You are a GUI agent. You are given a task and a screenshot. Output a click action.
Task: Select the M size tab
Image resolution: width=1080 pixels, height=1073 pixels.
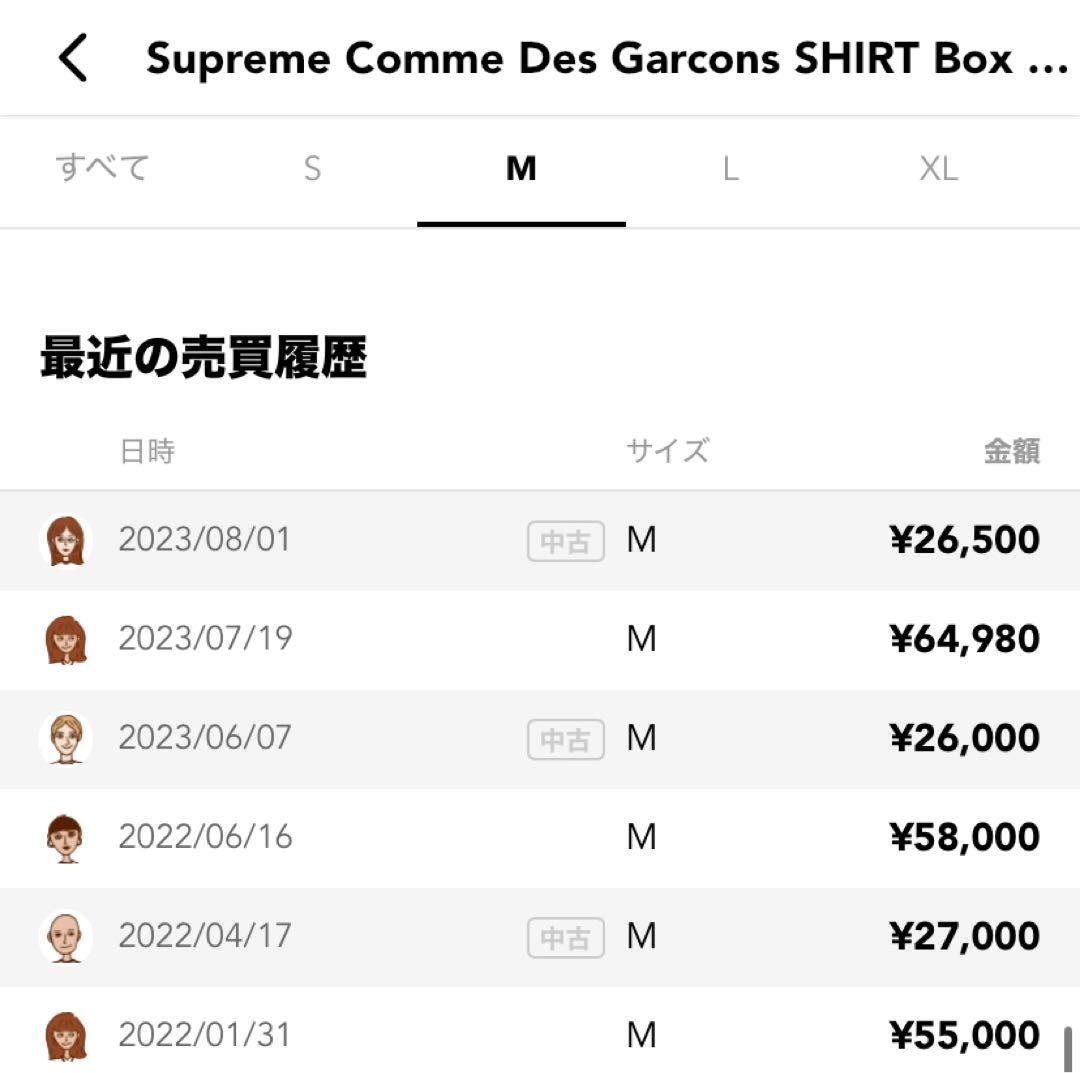(521, 169)
